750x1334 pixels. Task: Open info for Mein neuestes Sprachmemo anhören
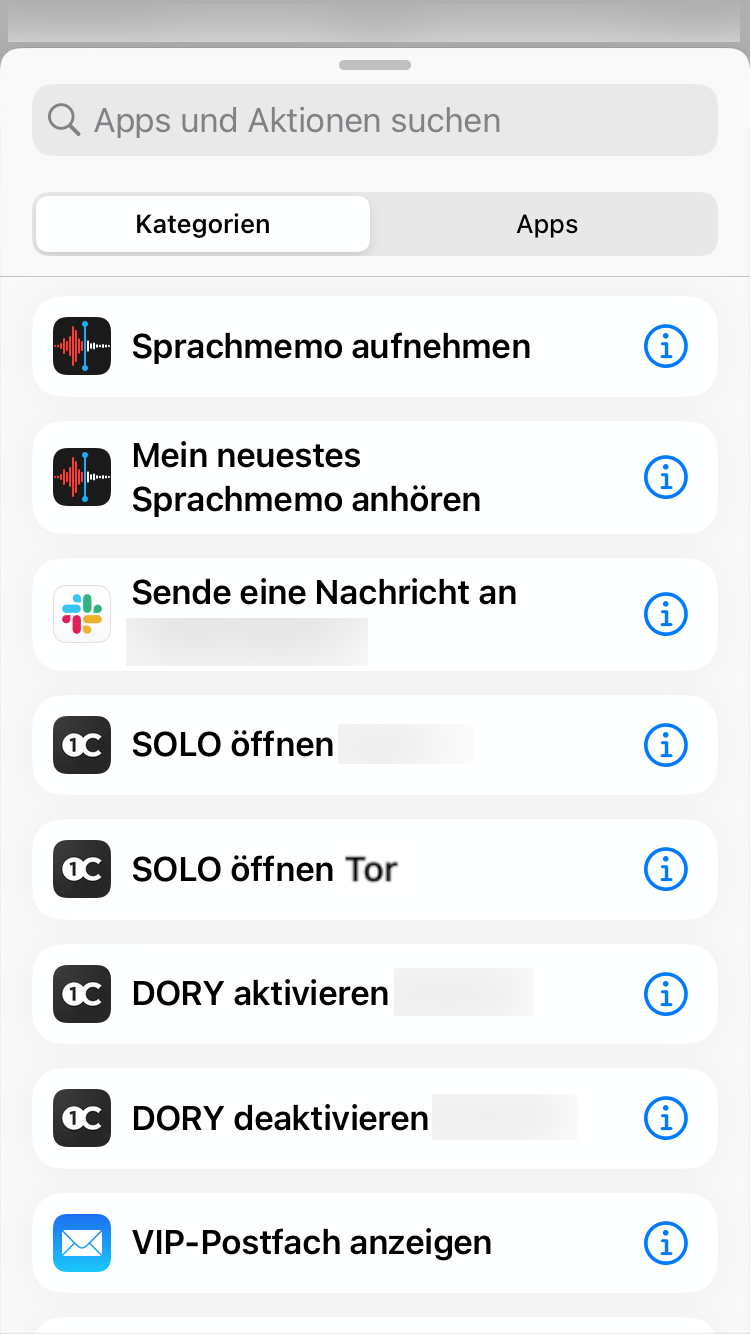pos(666,477)
